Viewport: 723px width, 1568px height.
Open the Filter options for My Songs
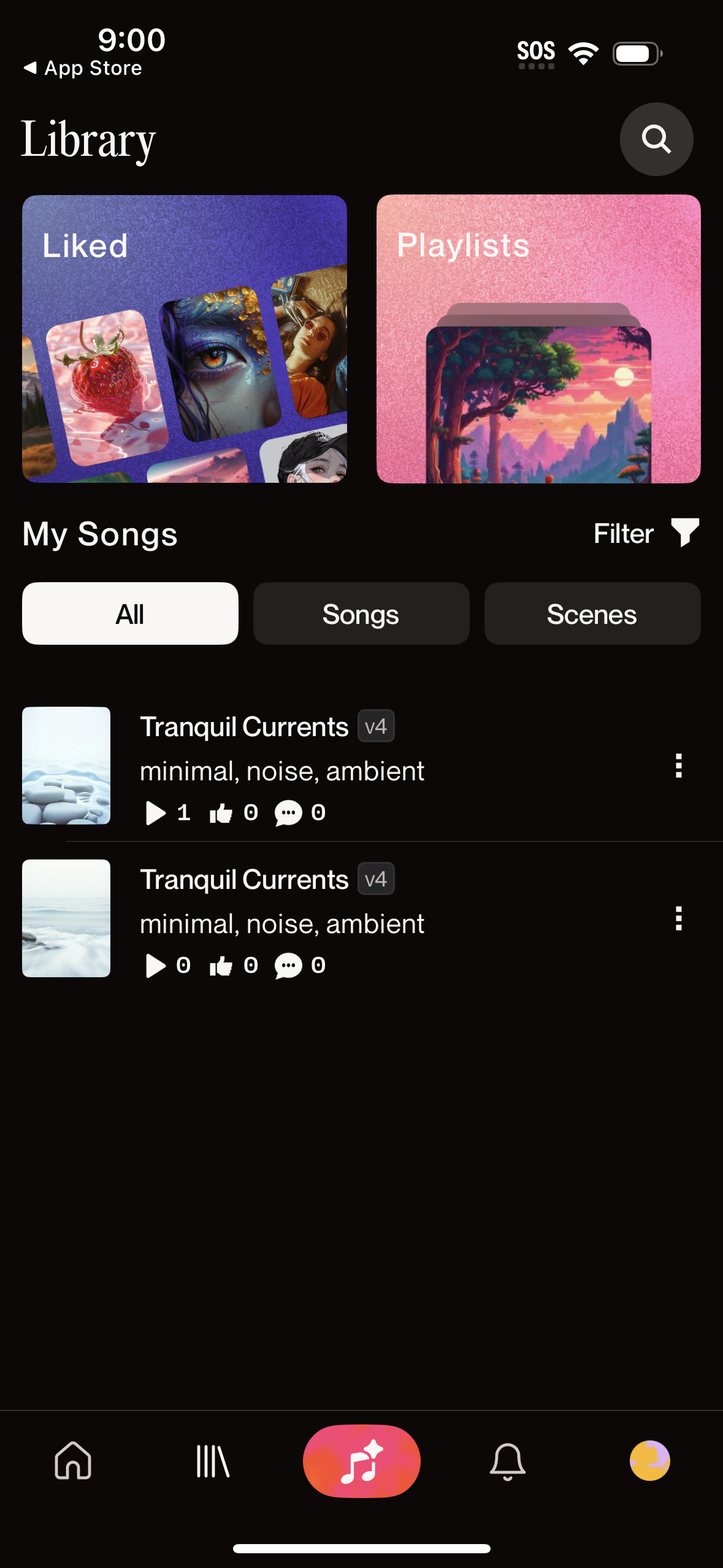point(646,533)
